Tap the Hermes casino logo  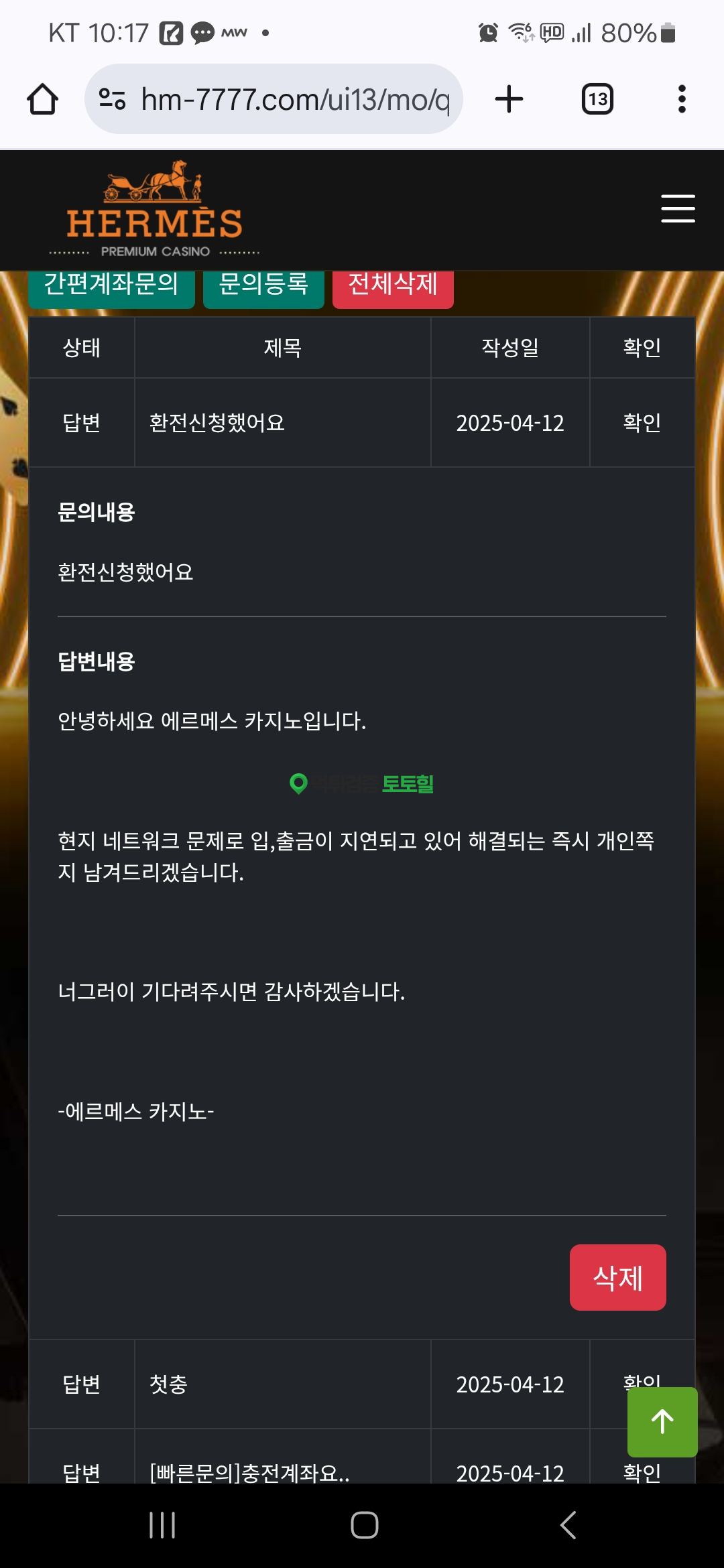coord(154,210)
